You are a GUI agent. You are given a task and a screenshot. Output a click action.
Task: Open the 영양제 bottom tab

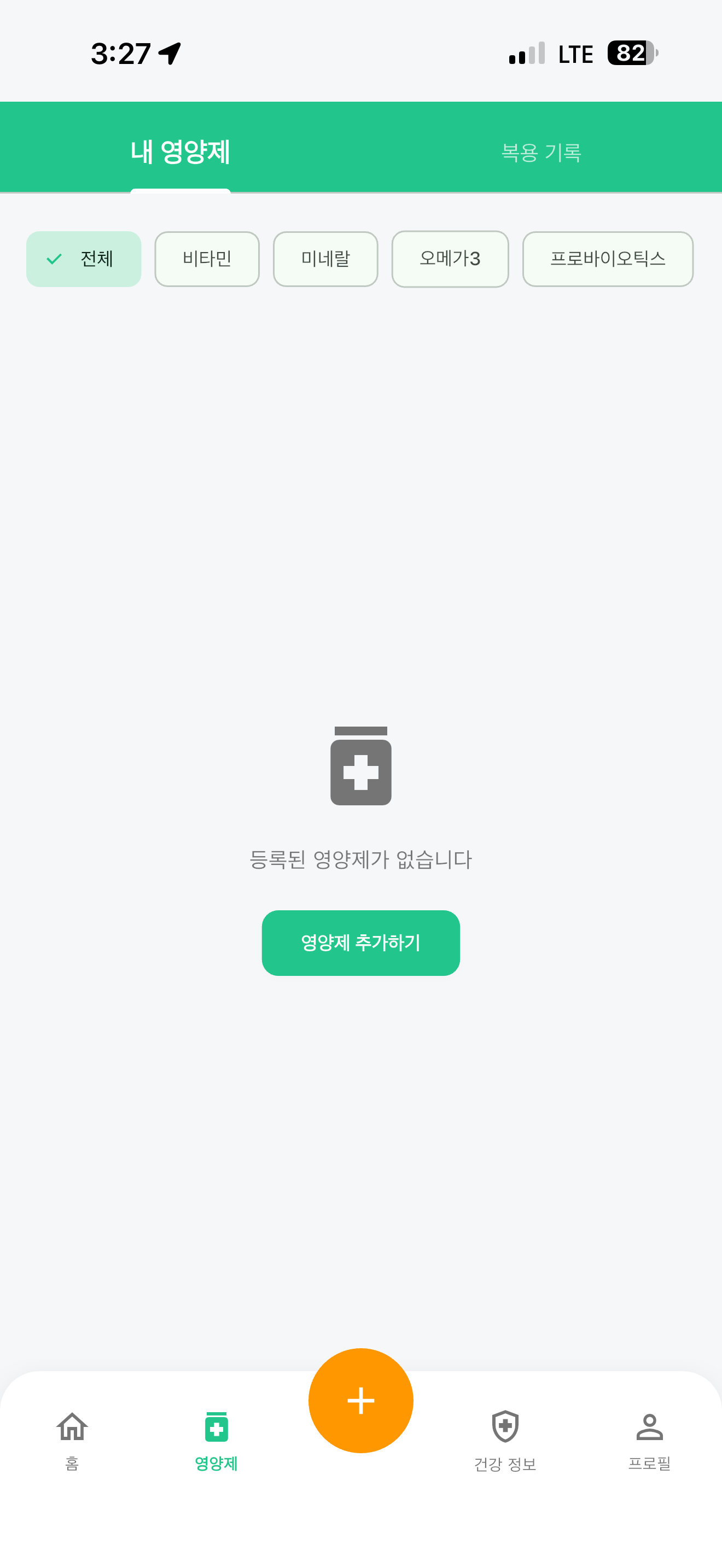coord(216,1440)
